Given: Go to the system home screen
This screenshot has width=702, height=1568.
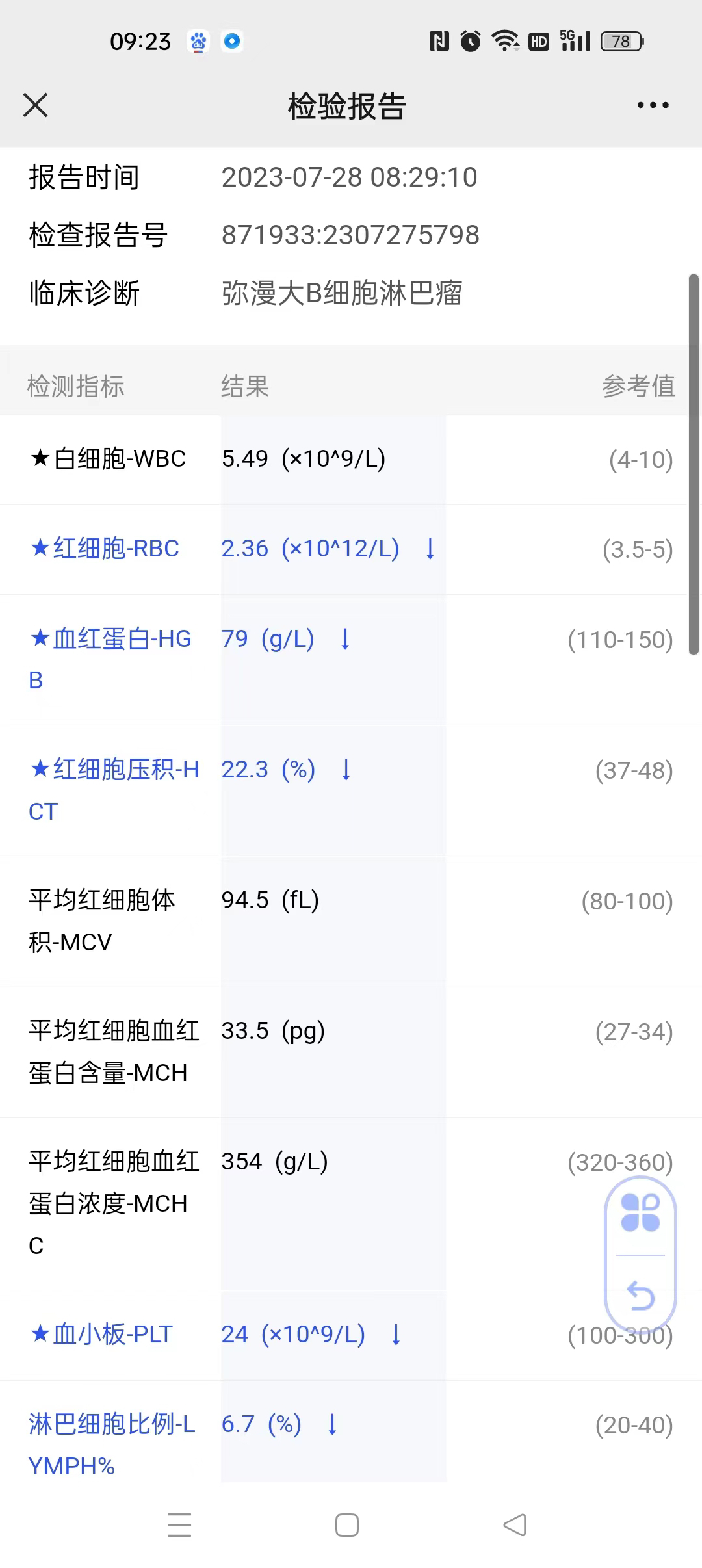Looking at the screenshot, I should click(x=347, y=1525).
